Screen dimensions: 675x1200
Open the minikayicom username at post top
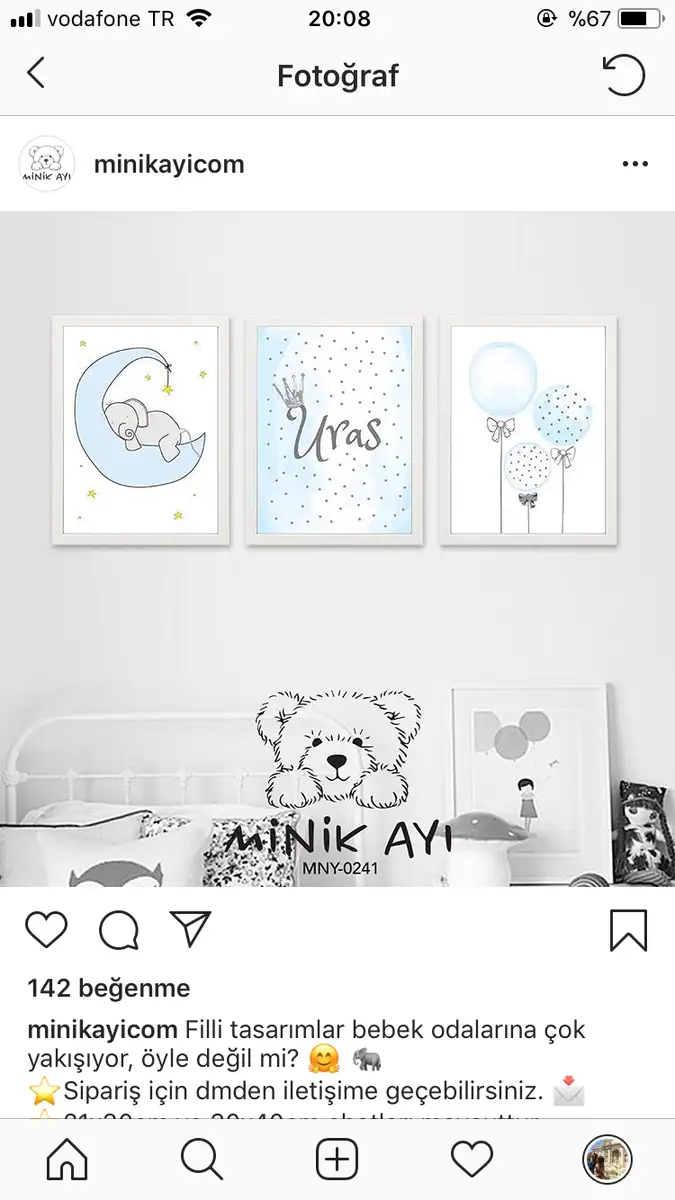(x=169, y=165)
